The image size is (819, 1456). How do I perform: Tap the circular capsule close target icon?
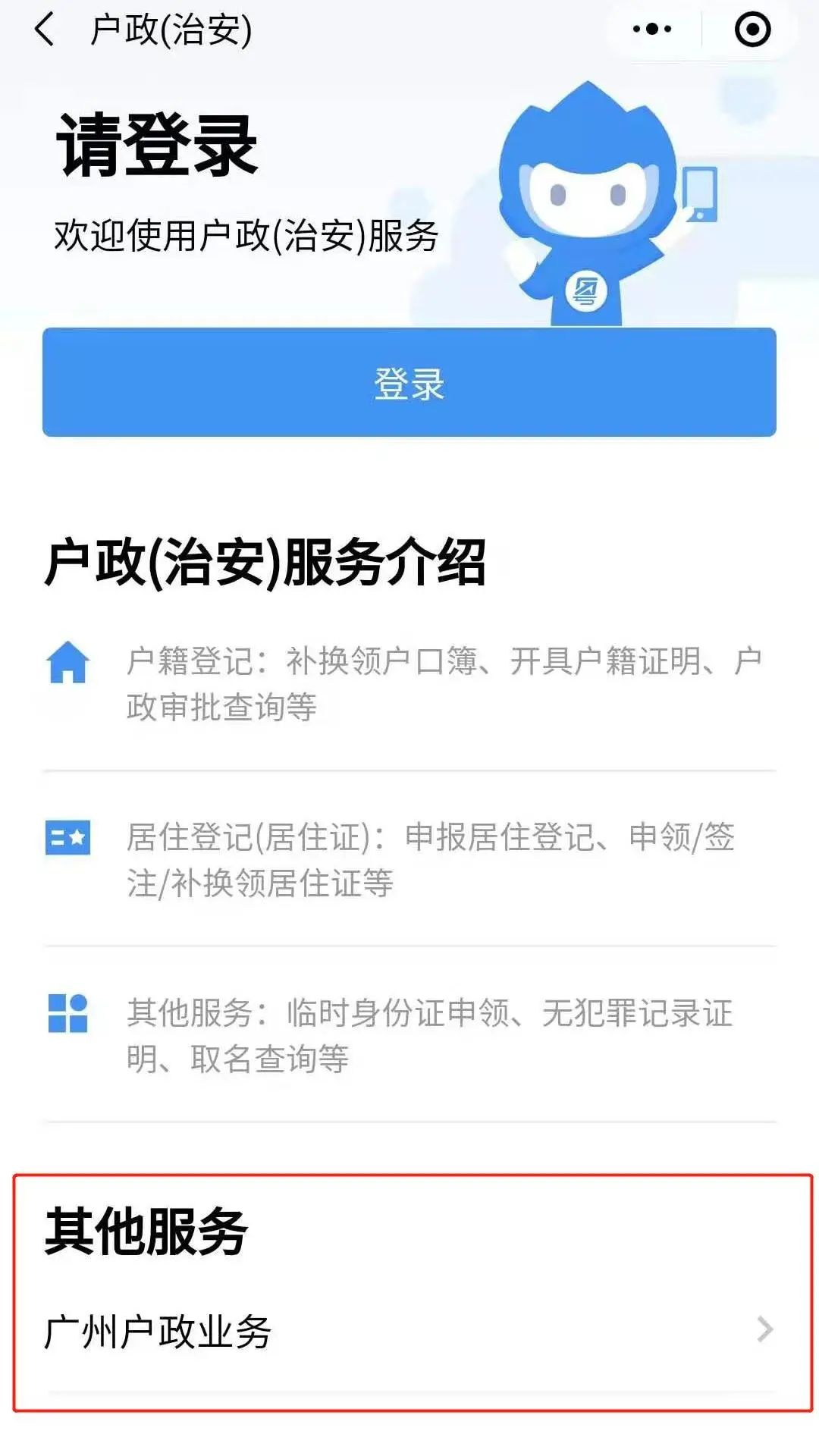pos(751,29)
